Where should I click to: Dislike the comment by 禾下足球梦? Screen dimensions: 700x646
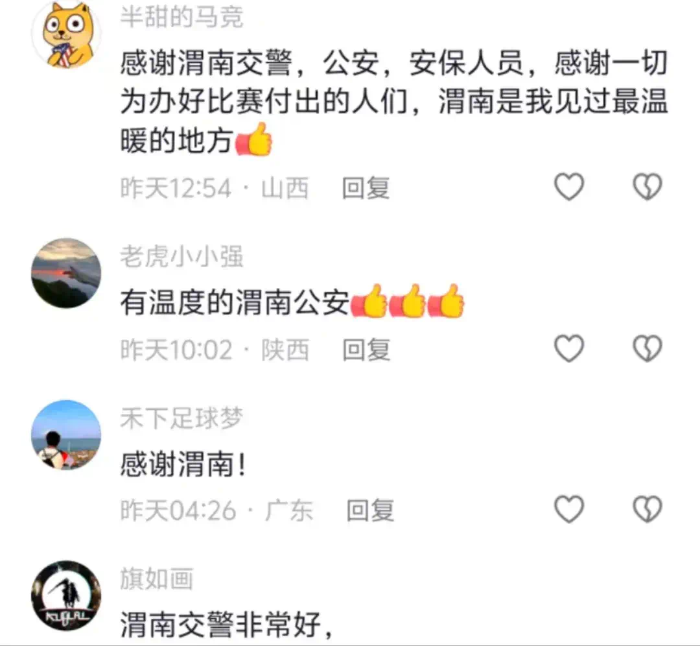point(648,509)
